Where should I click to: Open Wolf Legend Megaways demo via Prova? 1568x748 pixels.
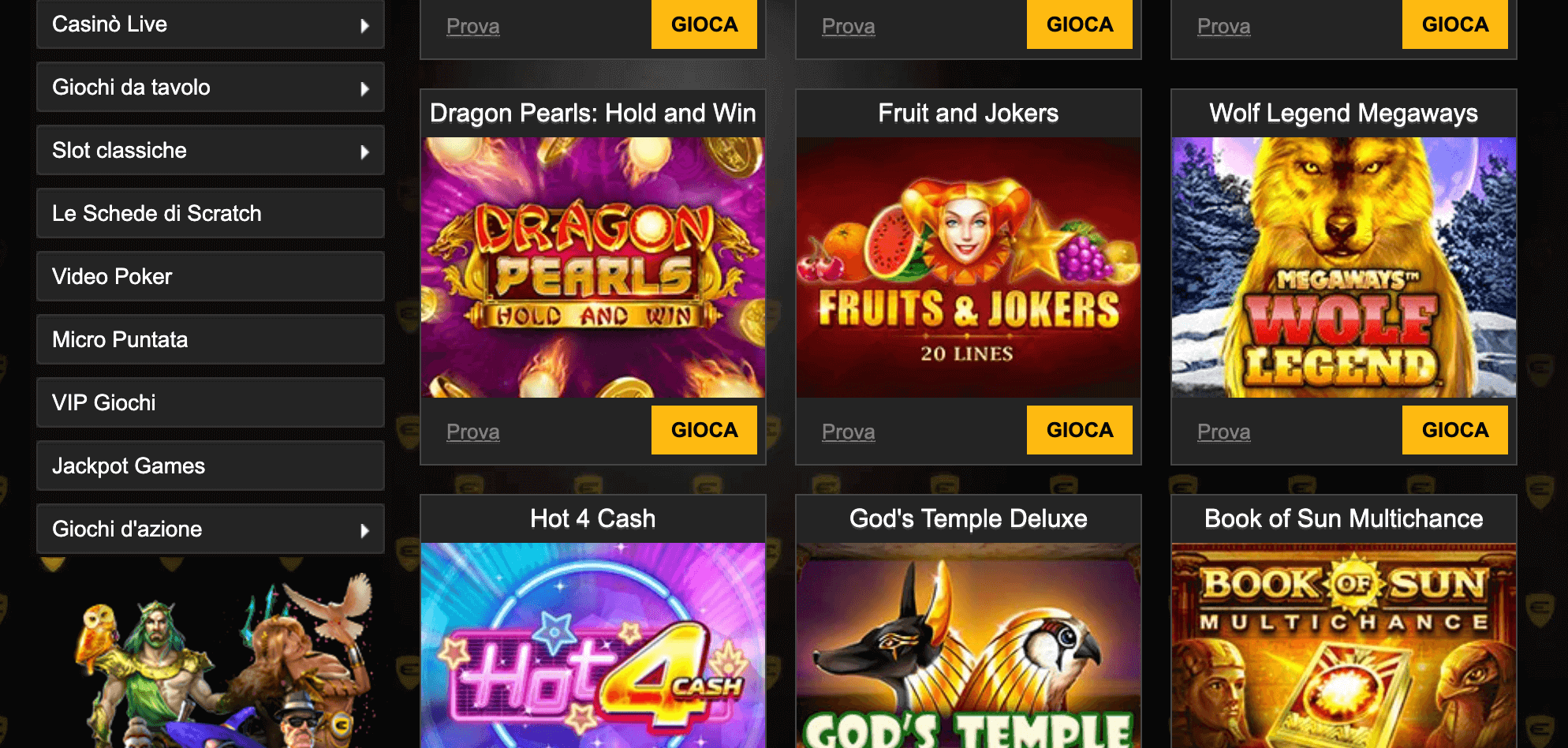[1223, 432]
